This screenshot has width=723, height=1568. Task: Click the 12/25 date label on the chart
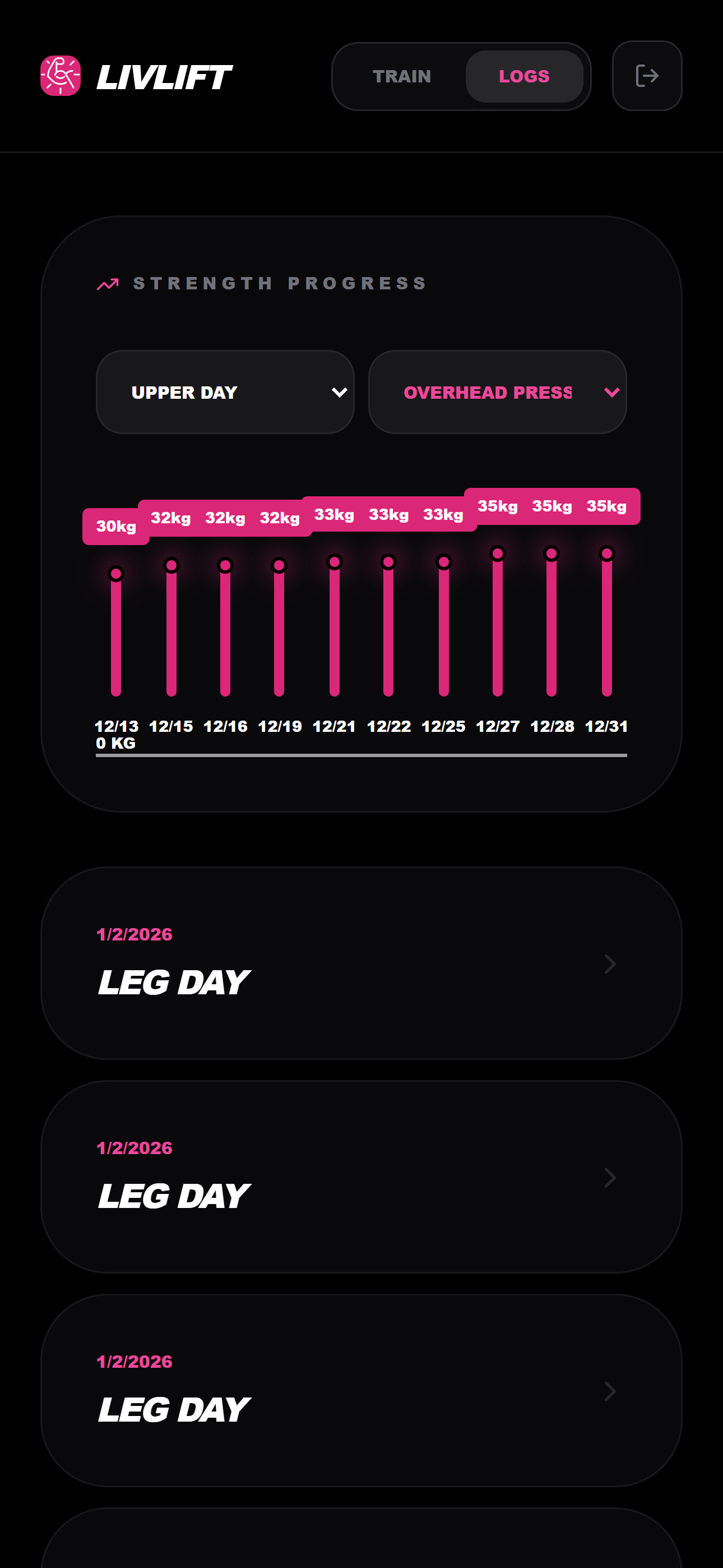point(444,726)
